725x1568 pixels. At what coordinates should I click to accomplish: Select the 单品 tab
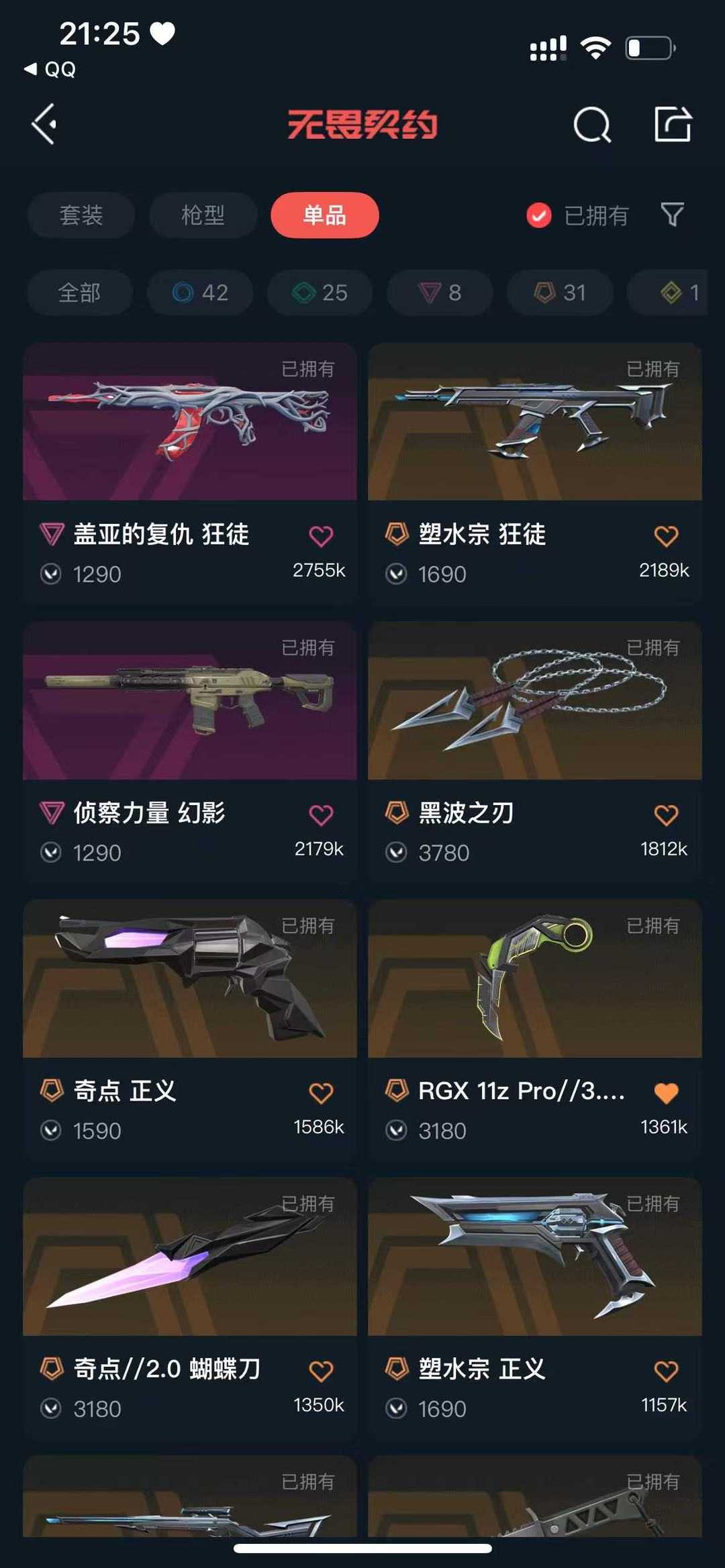click(x=324, y=215)
